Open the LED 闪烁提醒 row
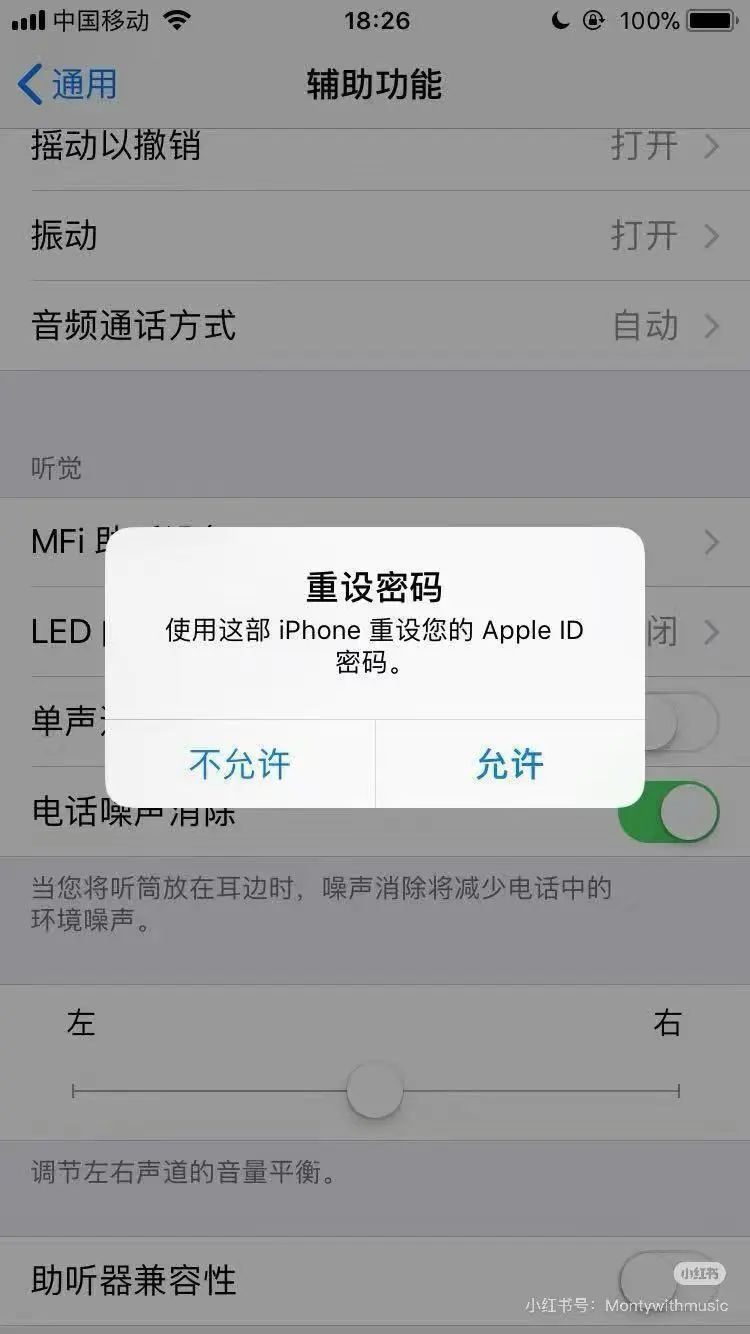Image resolution: width=750 pixels, height=1334 pixels. pos(712,632)
